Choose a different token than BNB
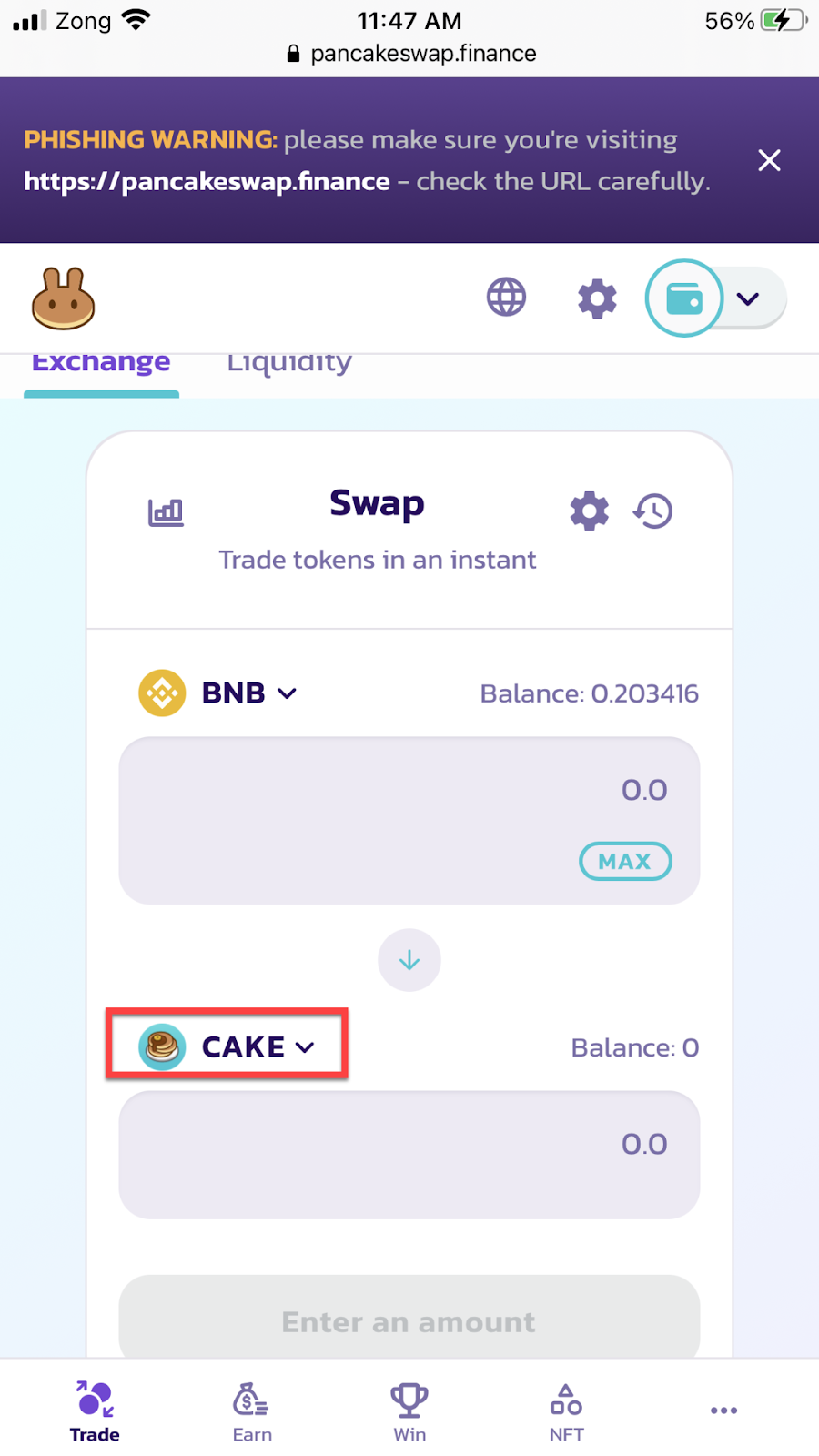This screenshot has width=819, height=1456. click(218, 693)
